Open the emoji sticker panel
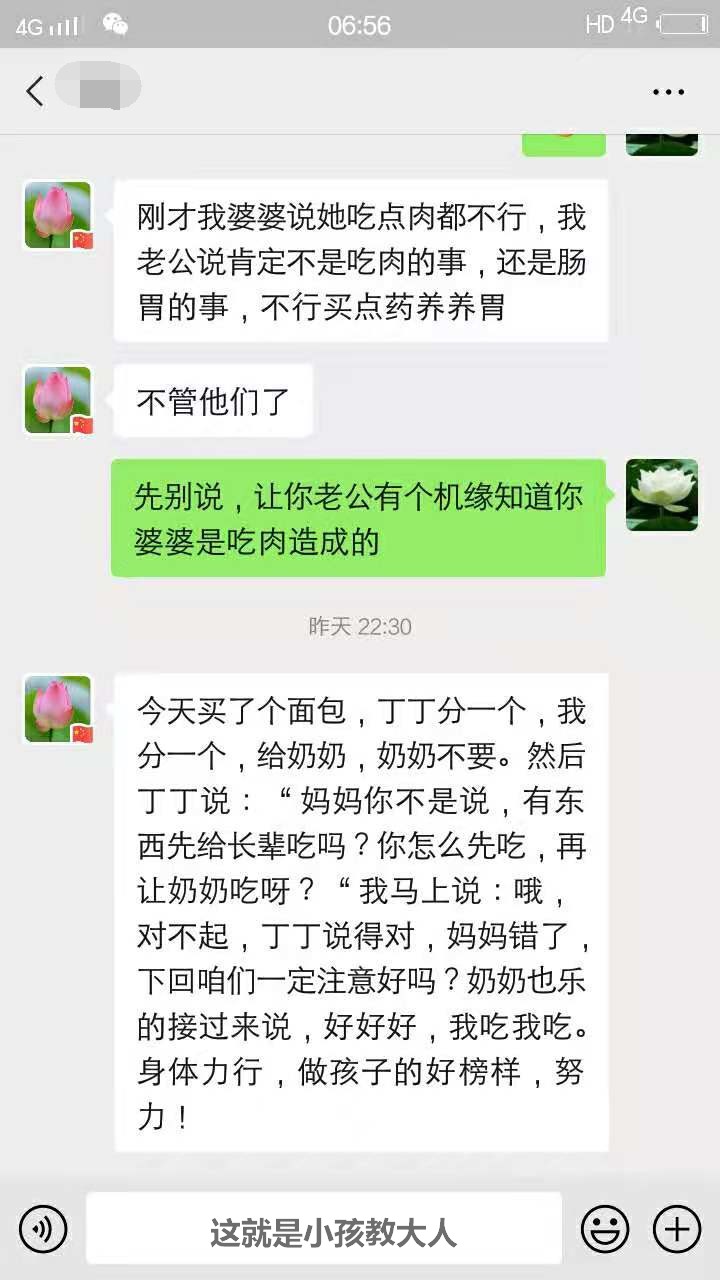The width and height of the screenshot is (720, 1280). 606,1228
